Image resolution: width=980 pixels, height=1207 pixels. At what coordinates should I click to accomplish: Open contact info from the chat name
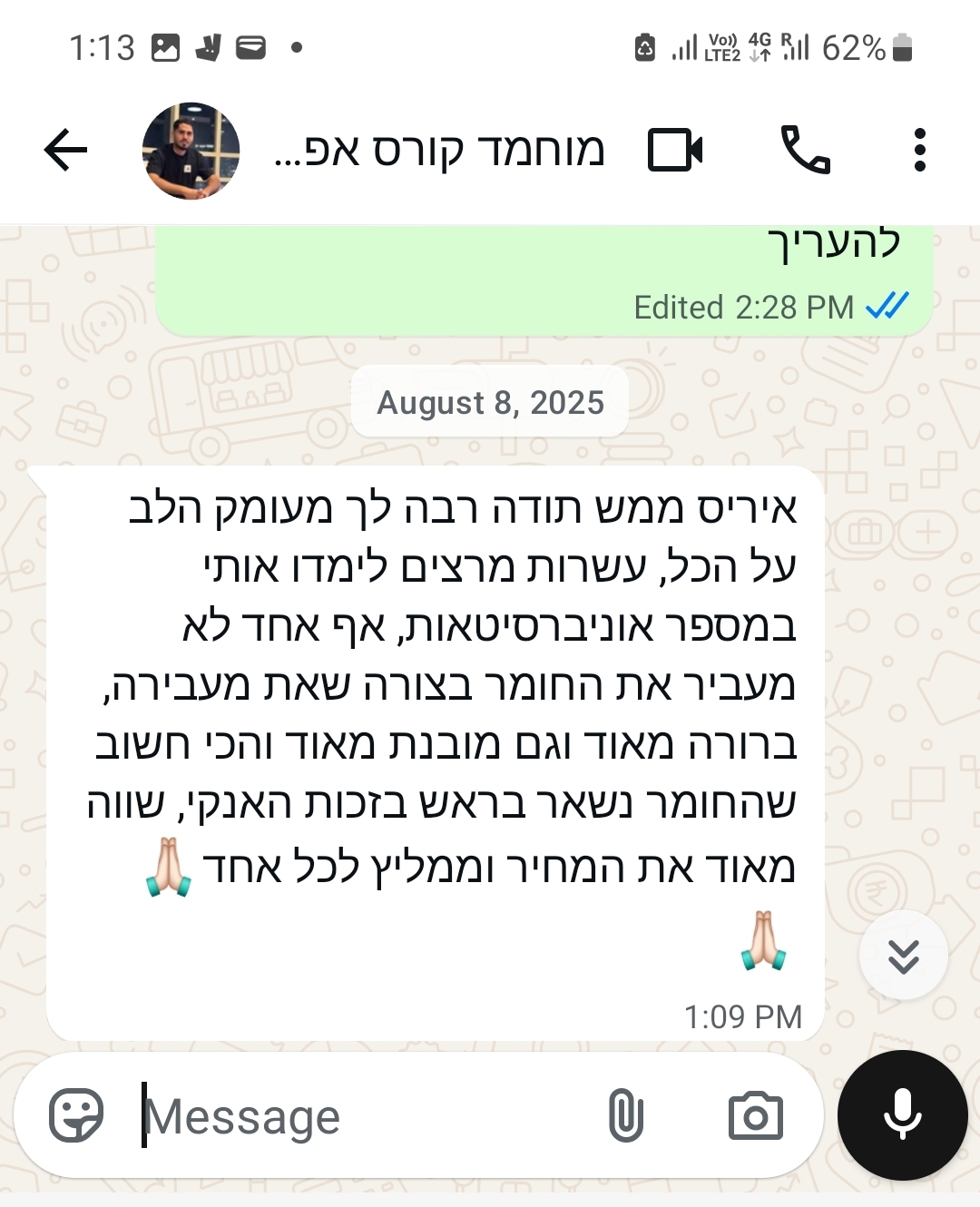pos(439,151)
